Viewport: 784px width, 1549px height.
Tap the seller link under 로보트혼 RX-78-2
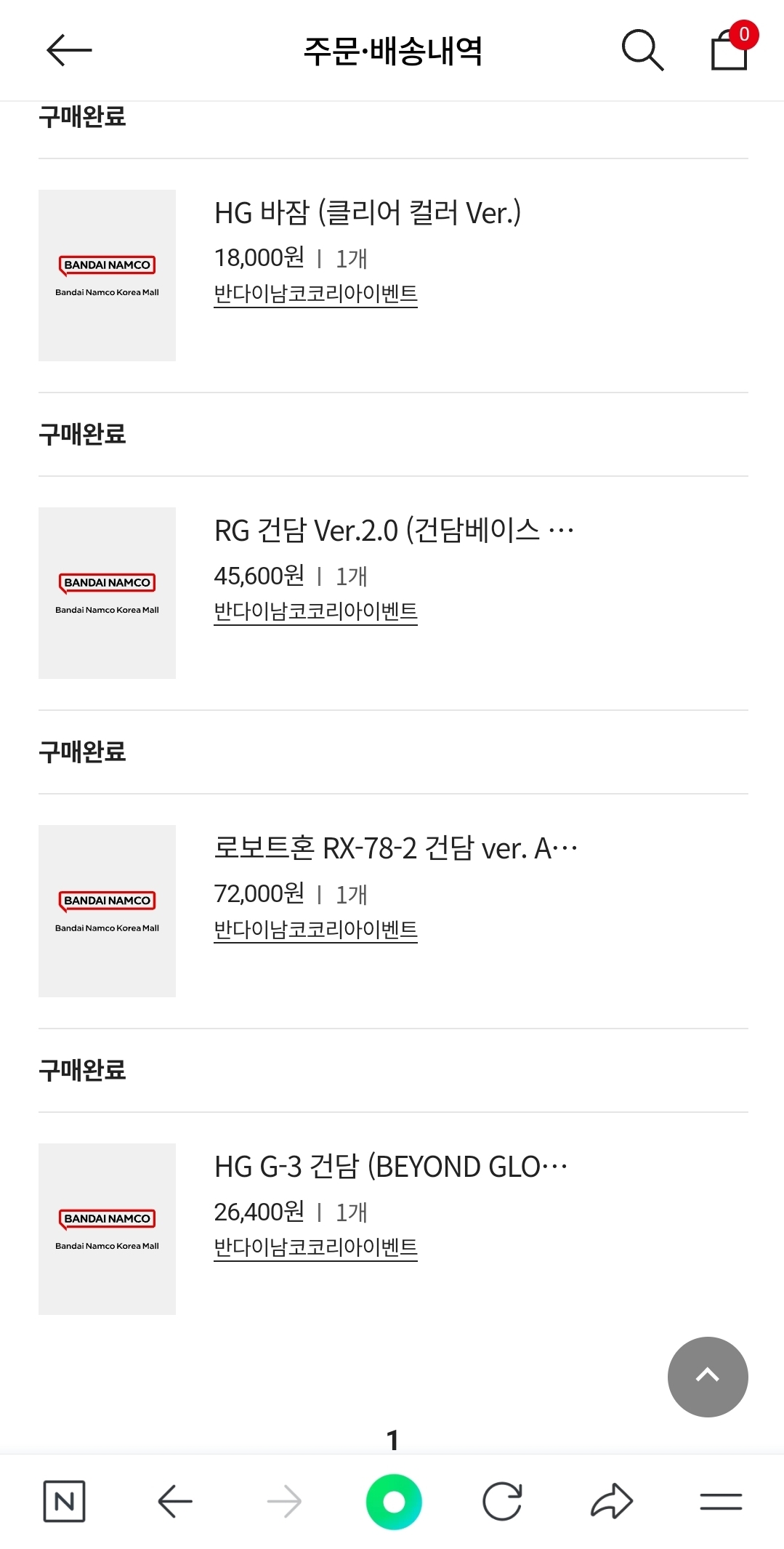click(315, 930)
